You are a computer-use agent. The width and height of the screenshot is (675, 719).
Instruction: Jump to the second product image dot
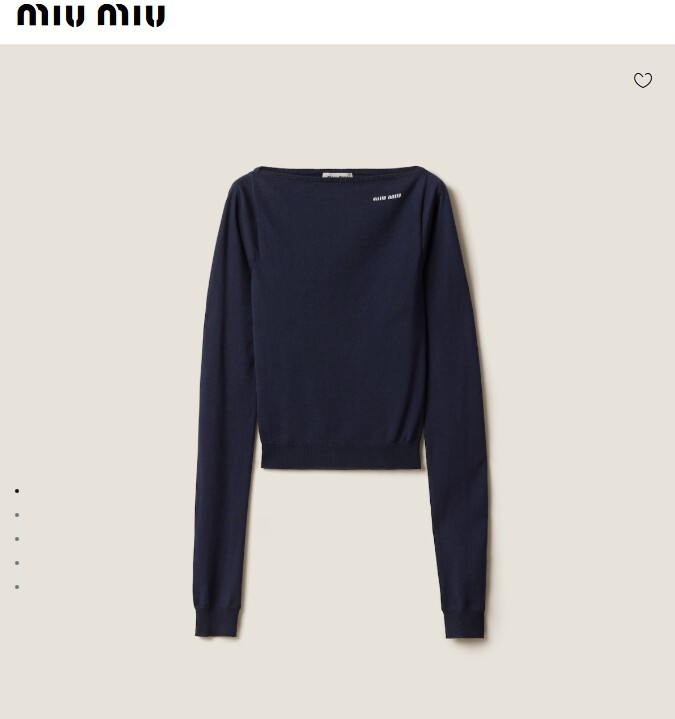17,515
